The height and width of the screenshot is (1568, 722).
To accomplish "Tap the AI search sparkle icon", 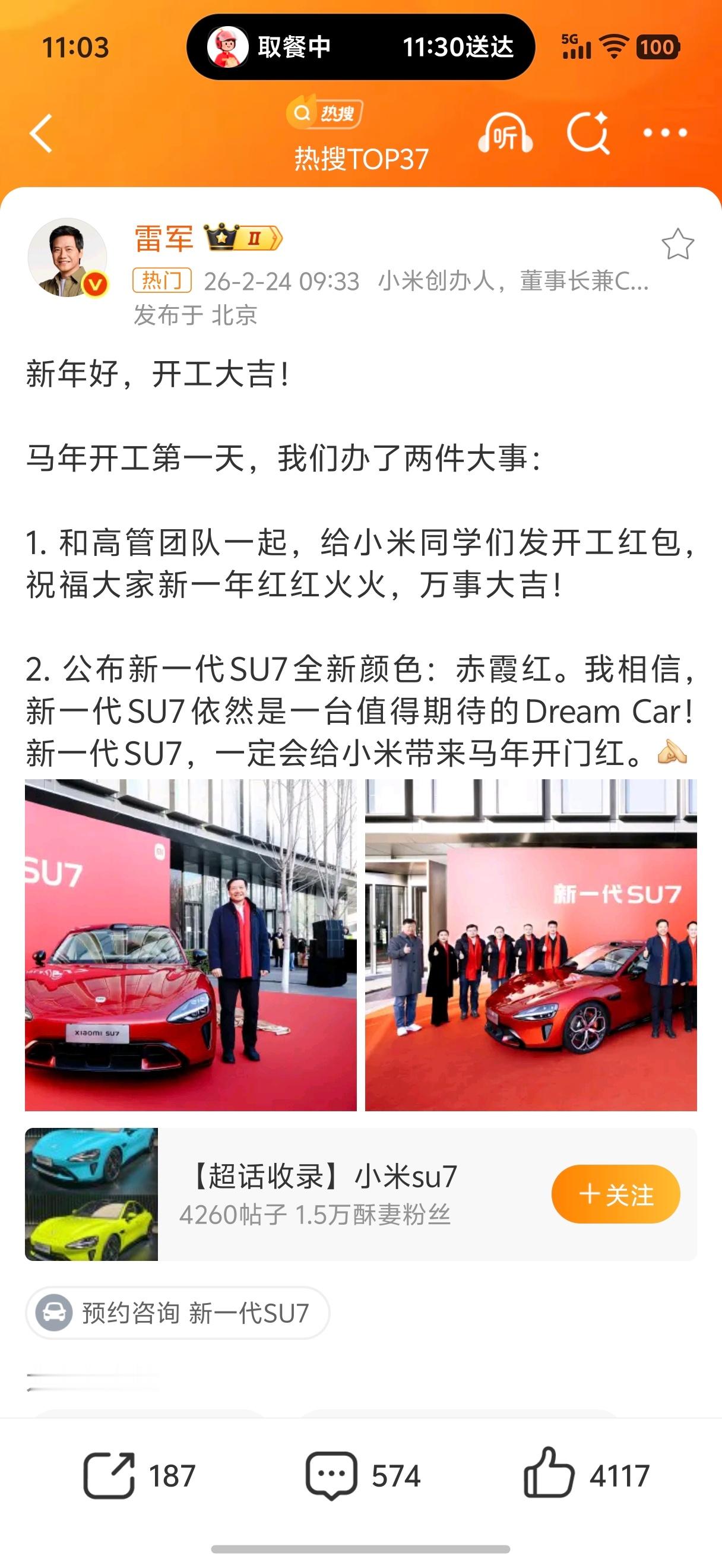I will click(588, 134).
